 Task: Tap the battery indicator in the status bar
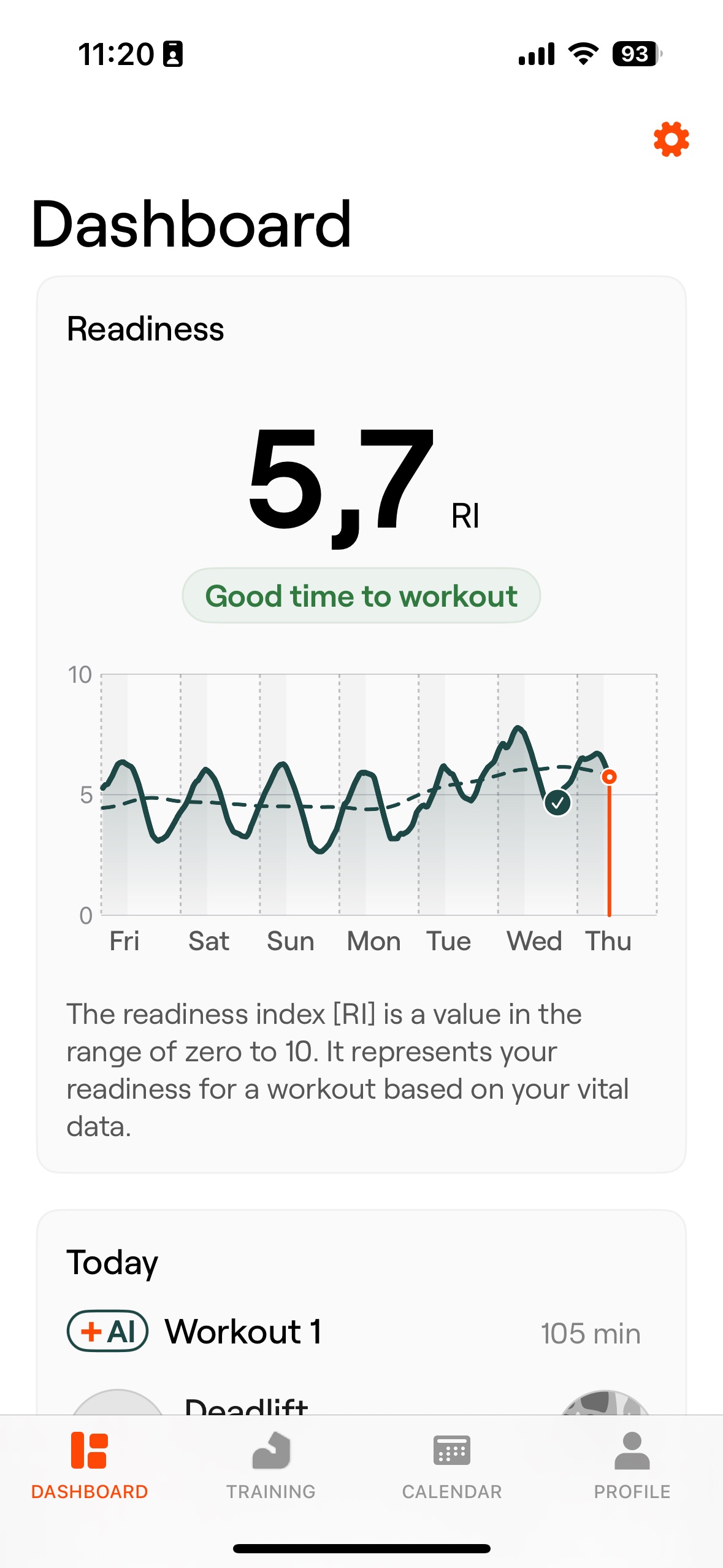635,54
